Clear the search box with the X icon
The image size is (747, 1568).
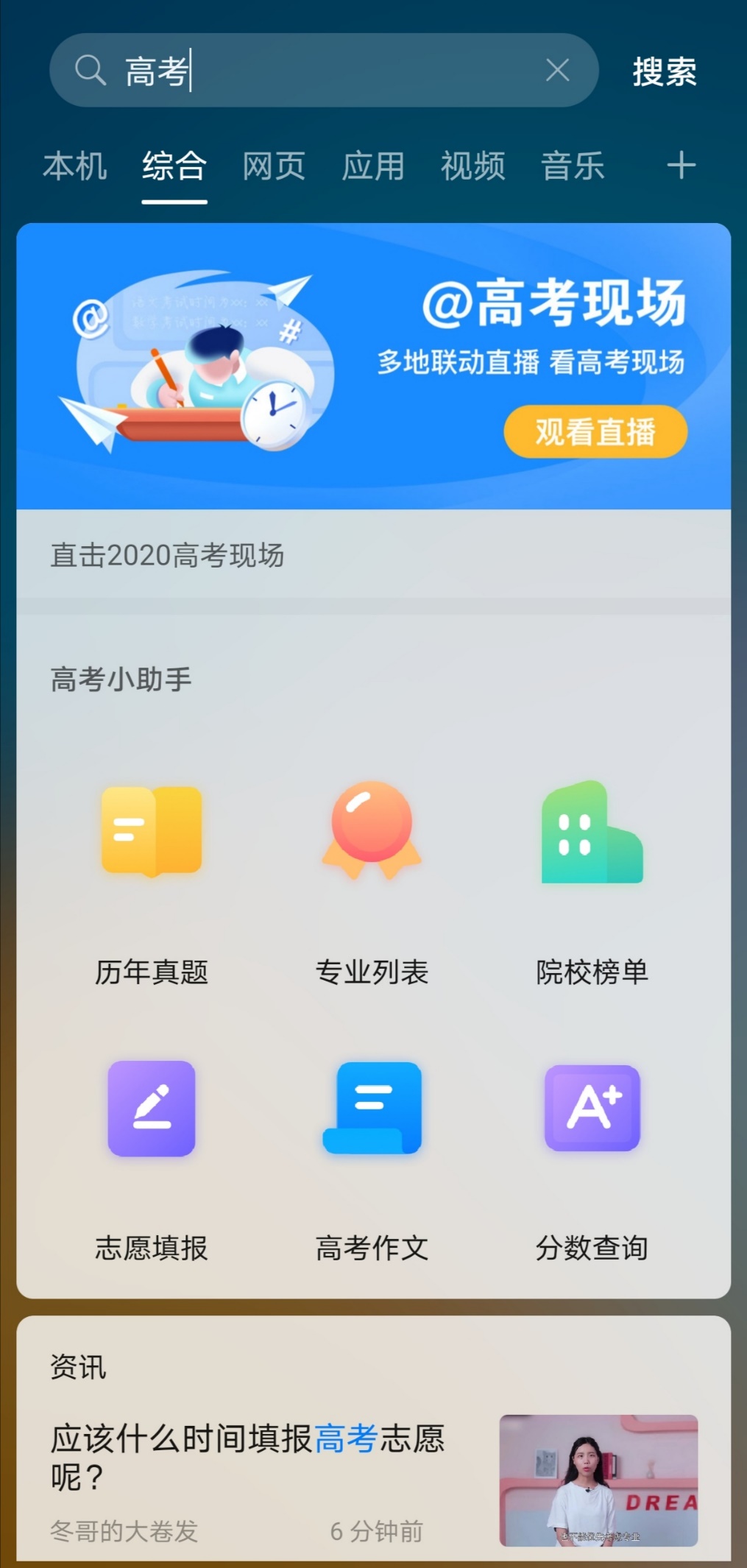click(557, 70)
